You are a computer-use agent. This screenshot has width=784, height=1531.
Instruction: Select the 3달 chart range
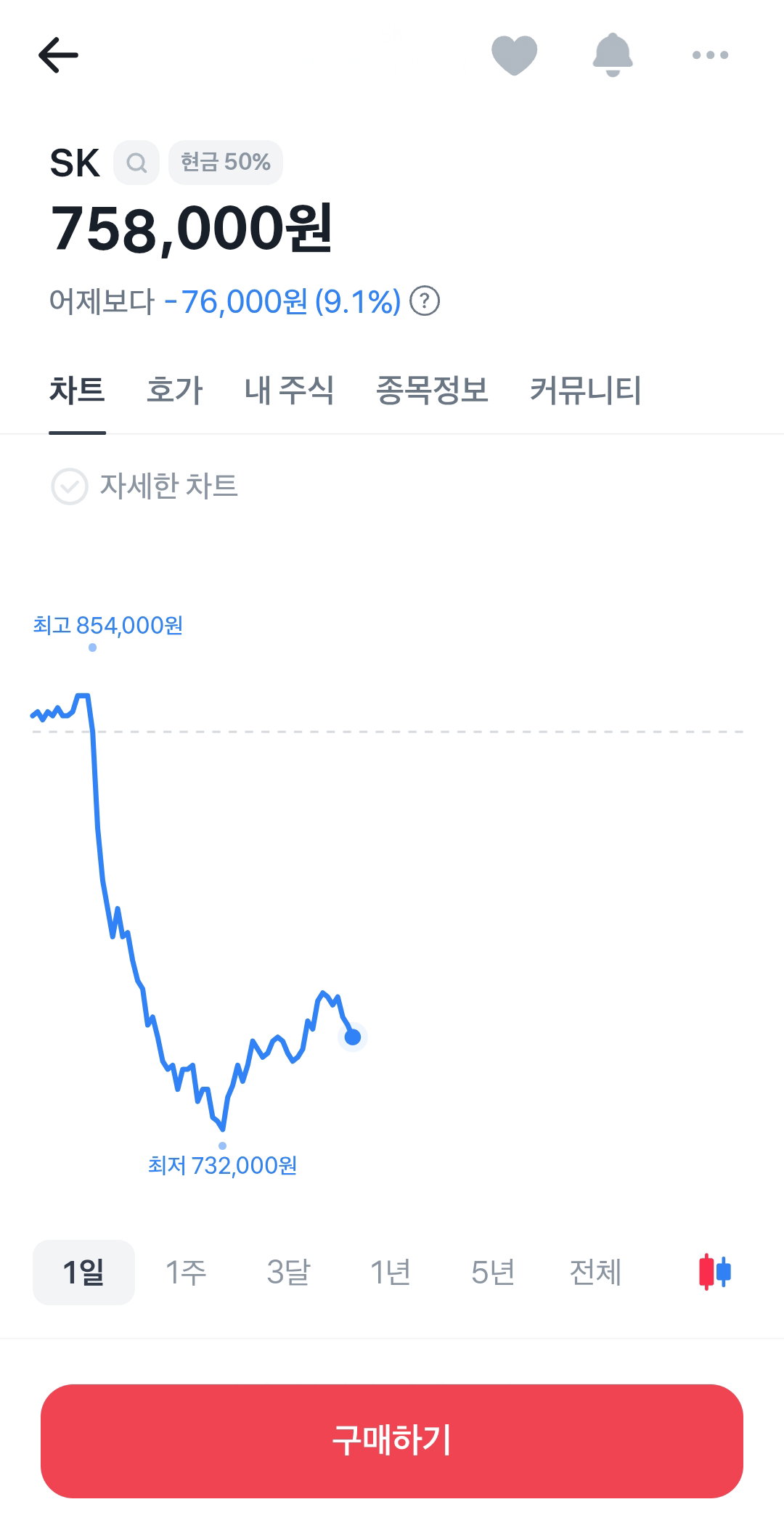[x=288, y=1273]
